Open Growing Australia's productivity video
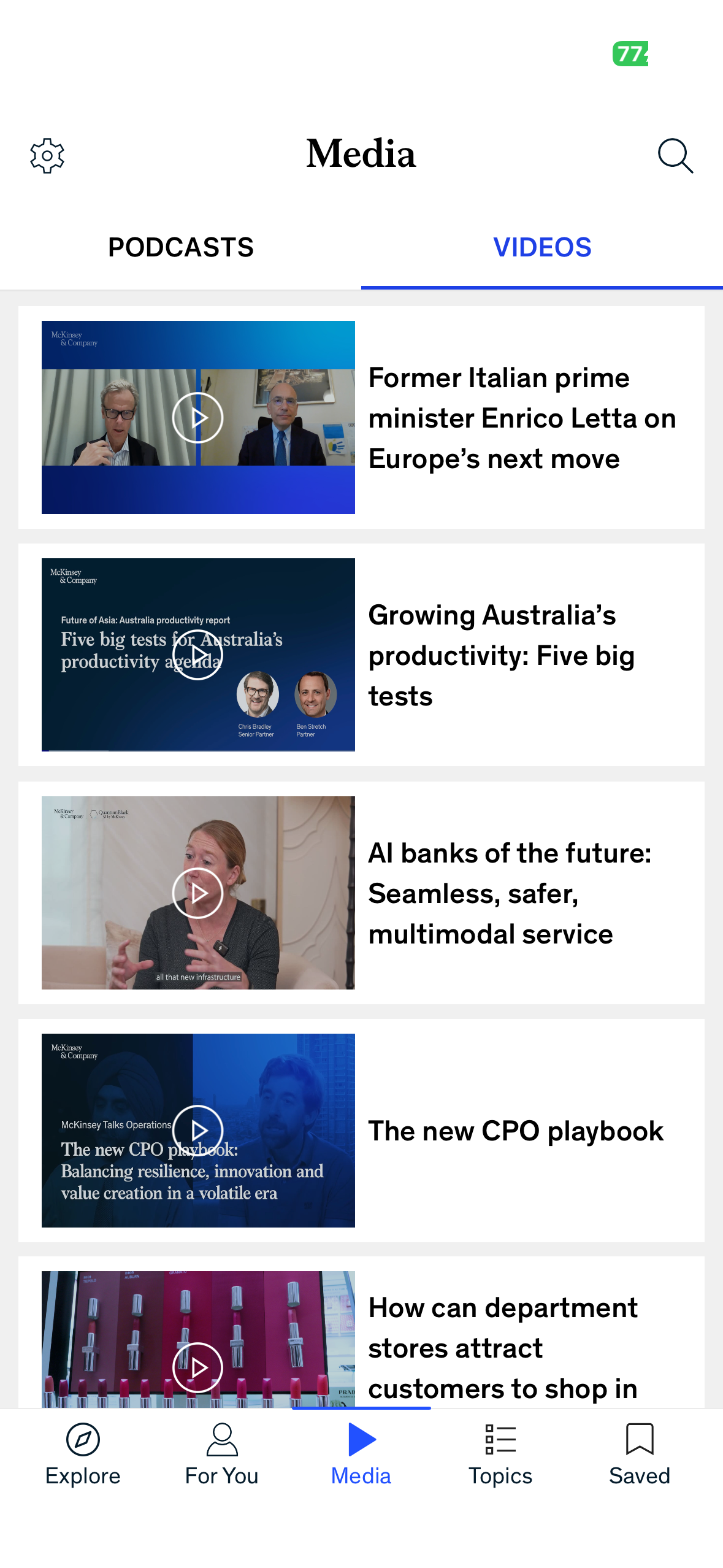Screen dimensions: 723x1568 point(197,655)
